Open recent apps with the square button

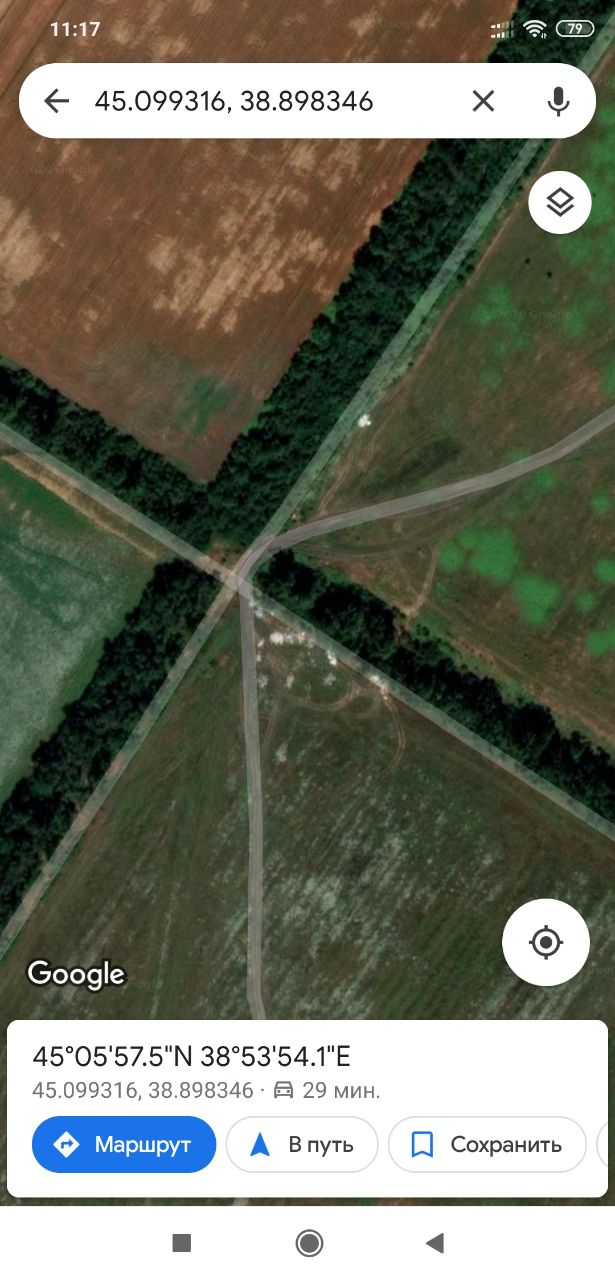point(181,1243)
